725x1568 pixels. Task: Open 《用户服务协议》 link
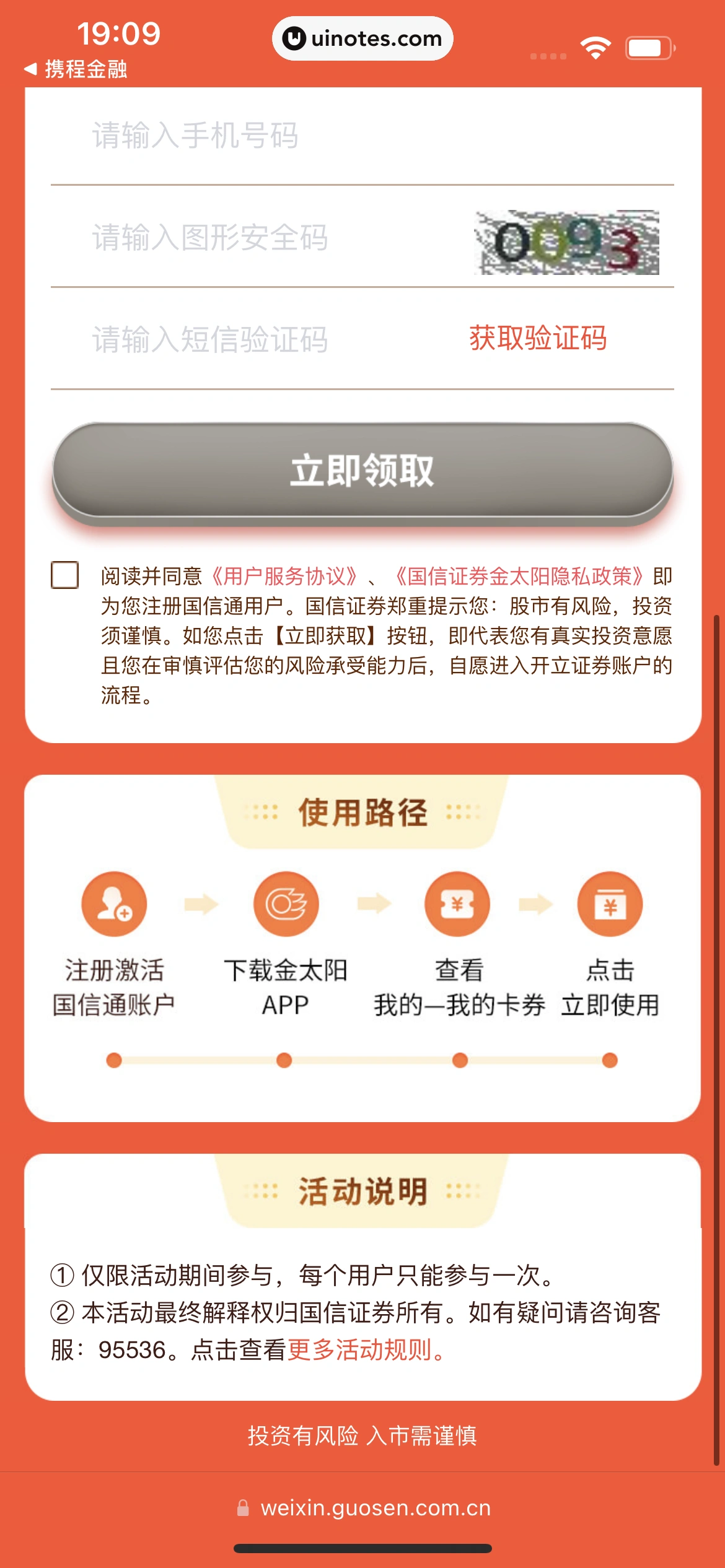pos(284,577)
